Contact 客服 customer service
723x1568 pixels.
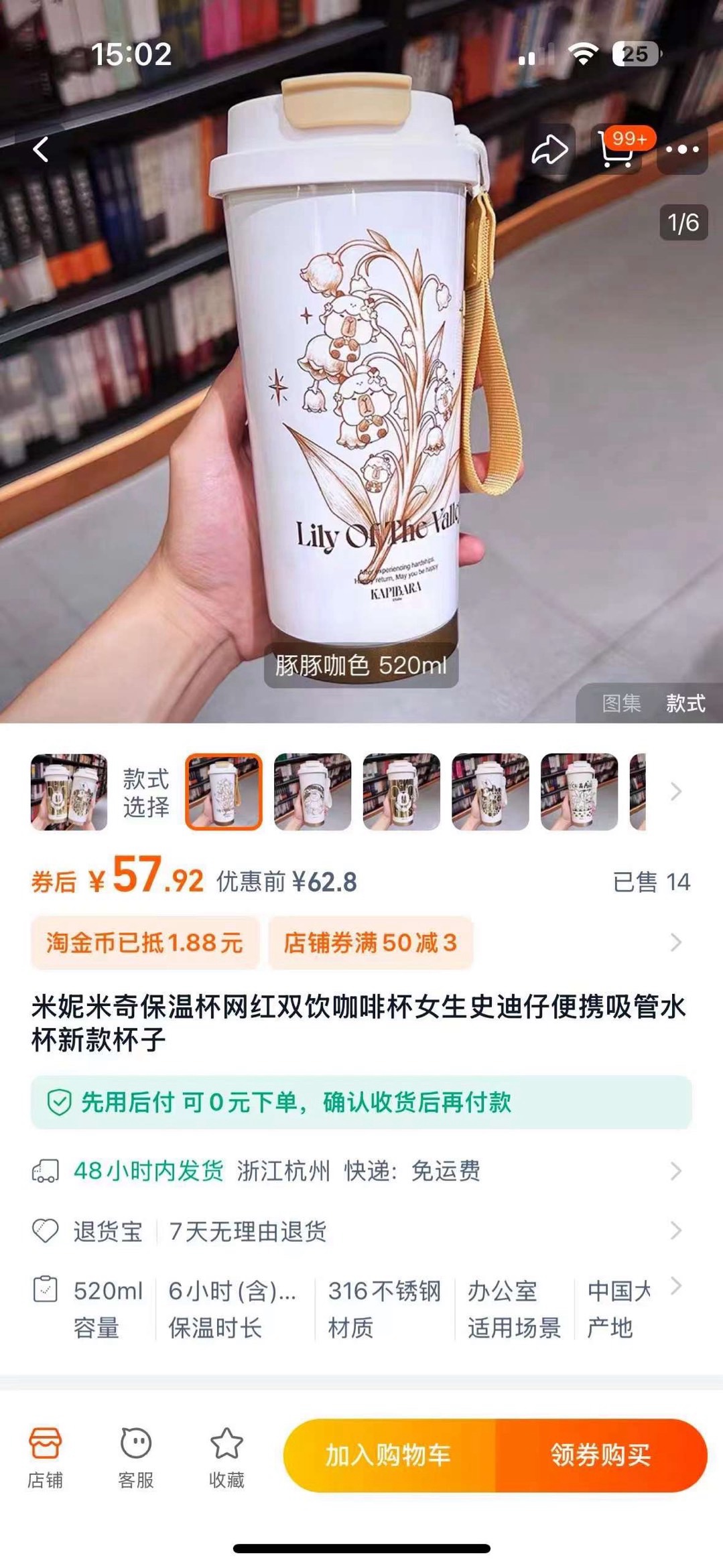pyautogui.click(x=136, y=1456)
